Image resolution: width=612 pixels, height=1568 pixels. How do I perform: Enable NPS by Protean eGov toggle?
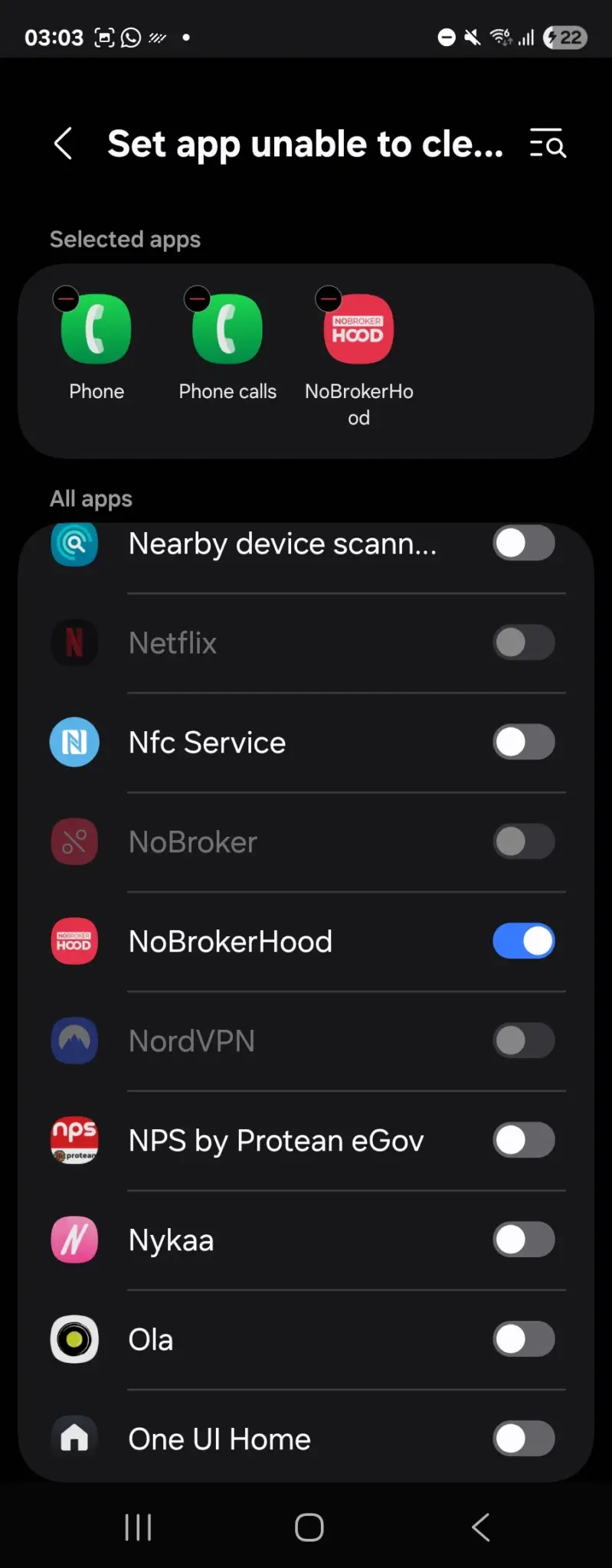click(x=523, y=1140)
